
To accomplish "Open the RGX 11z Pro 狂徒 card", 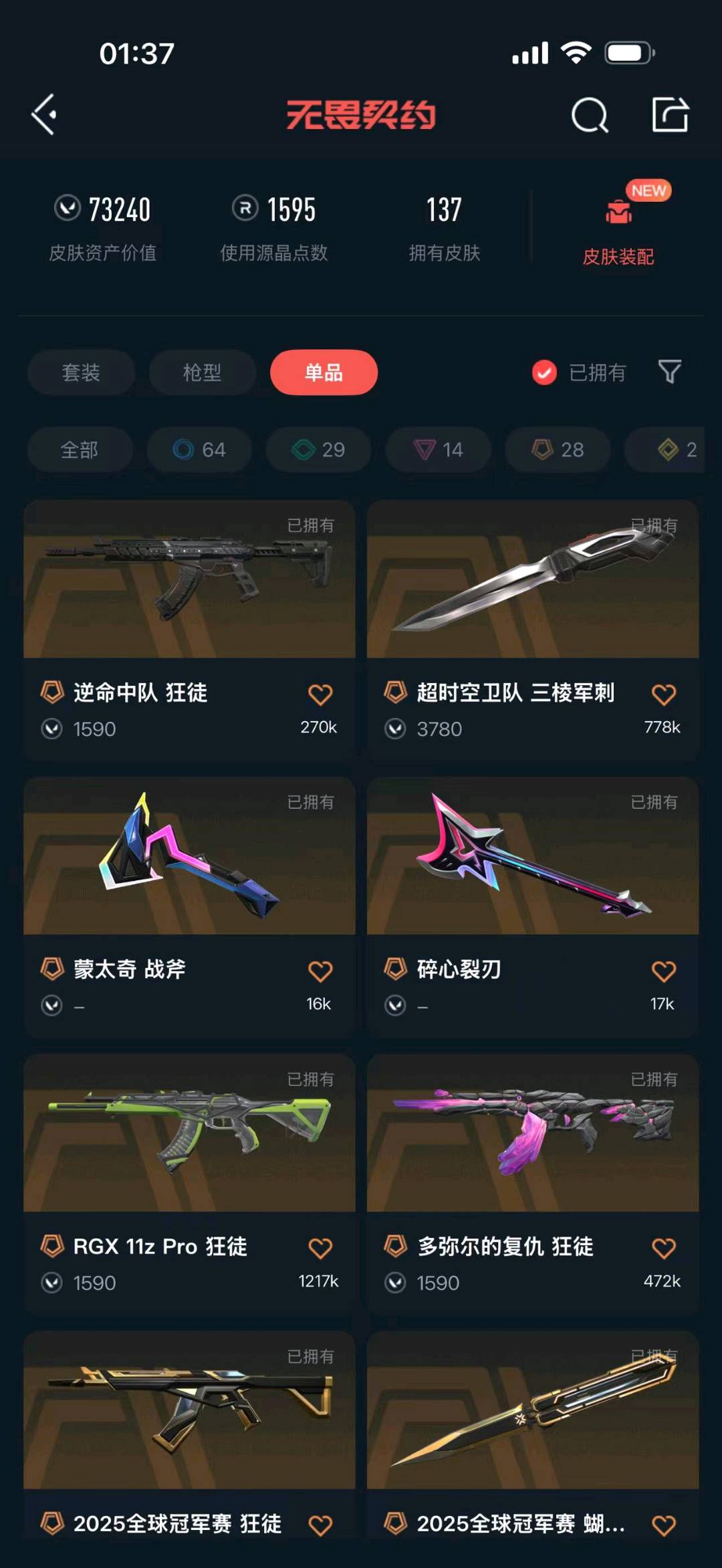I will [x=189, y=1184].
